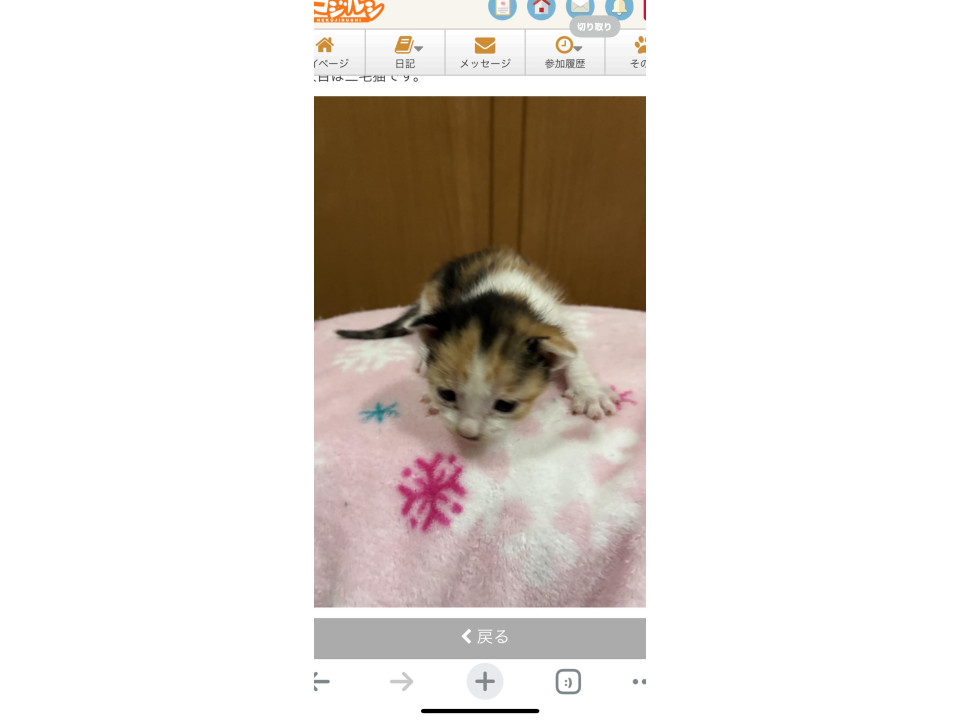Expand the 日記 menu
Image resolution: width=960 pixels, height=720 pixels.
coord(405,52)
